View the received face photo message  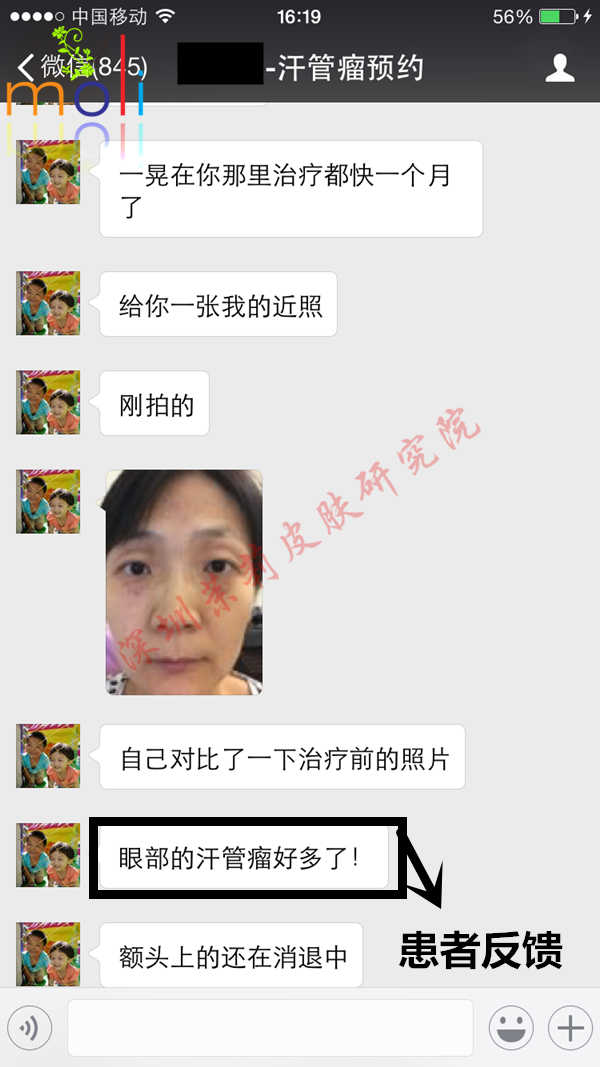(x=184, y=581)
